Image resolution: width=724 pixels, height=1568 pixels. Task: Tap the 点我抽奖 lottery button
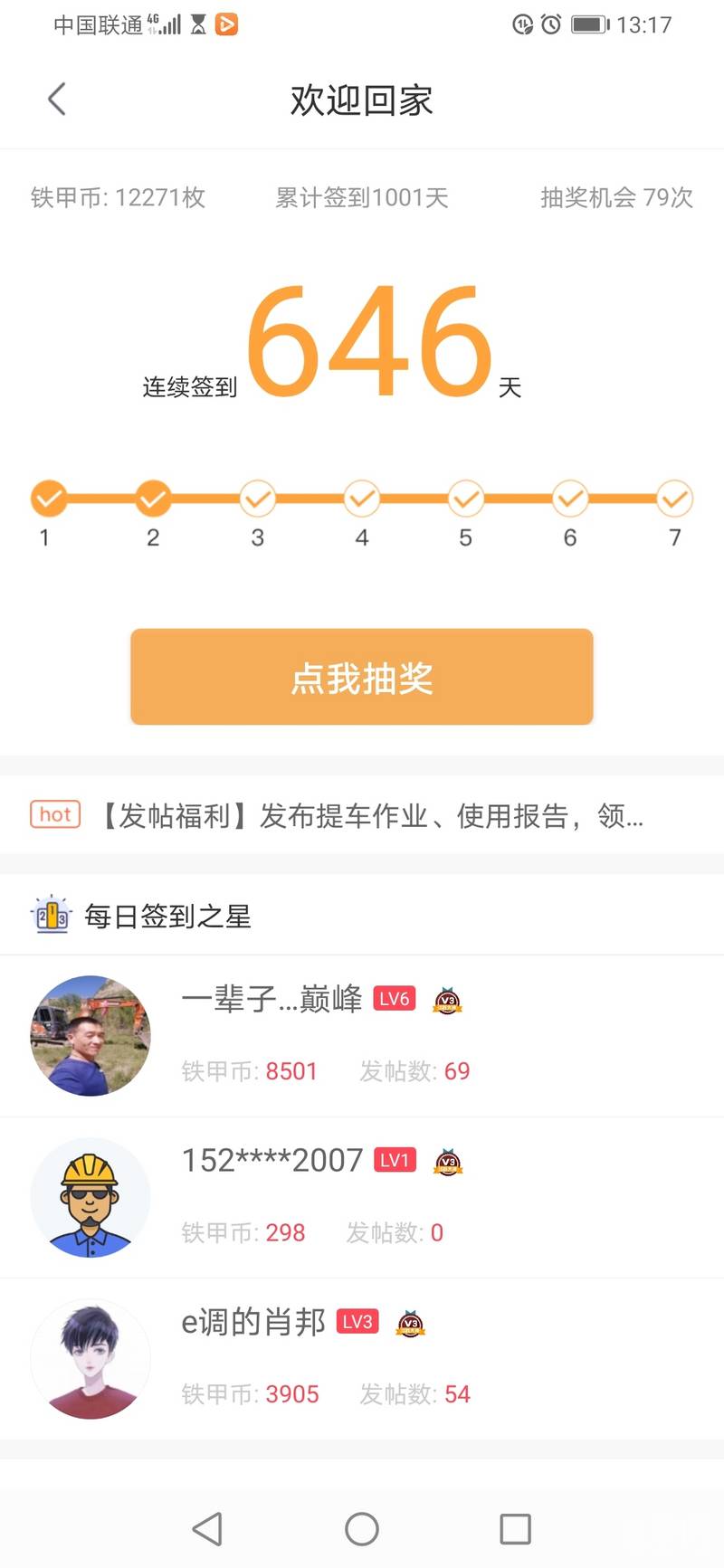pos(361,677)
